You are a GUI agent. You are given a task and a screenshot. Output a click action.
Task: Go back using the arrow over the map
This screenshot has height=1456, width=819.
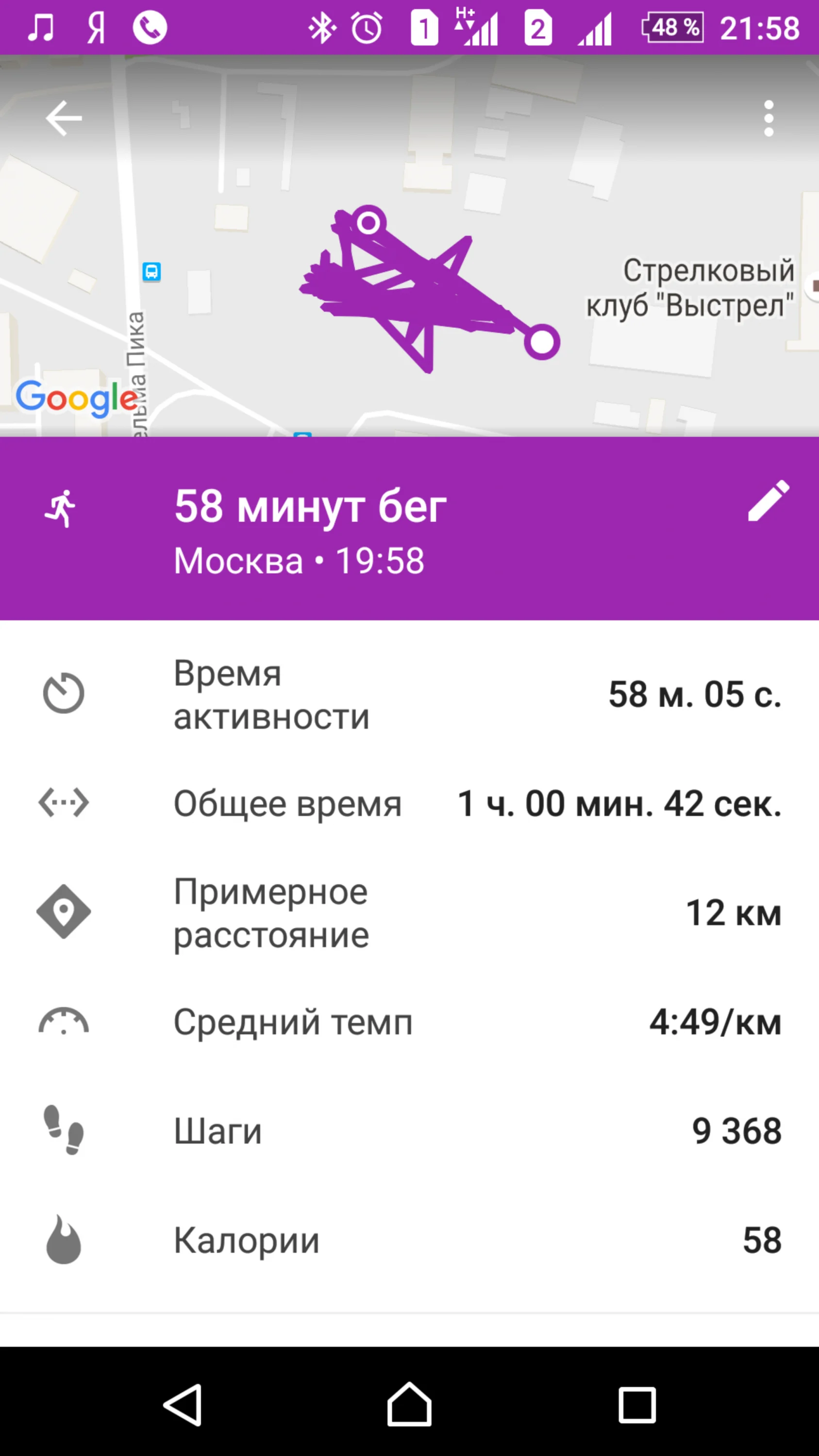(x=63, y=118)
